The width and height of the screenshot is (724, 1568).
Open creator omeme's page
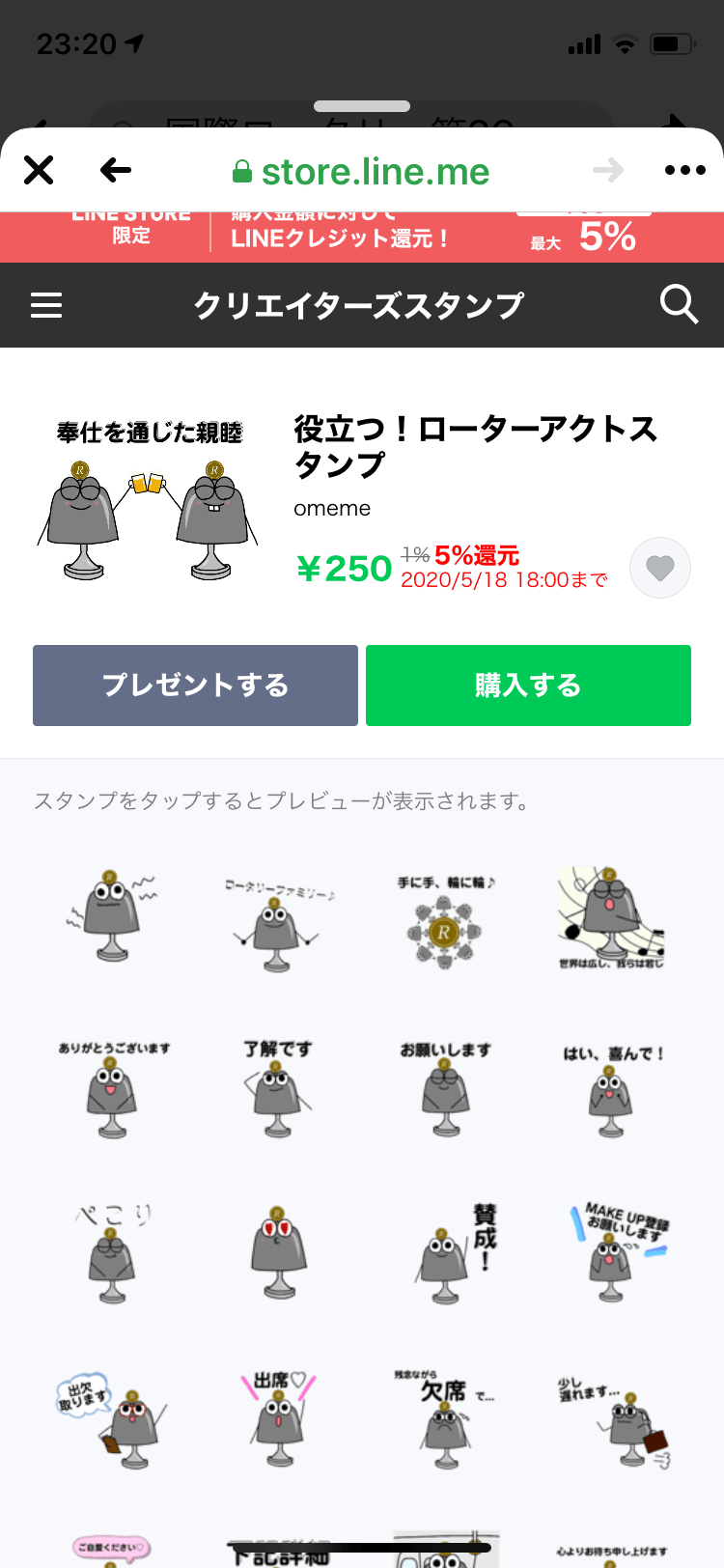point(332,509)
